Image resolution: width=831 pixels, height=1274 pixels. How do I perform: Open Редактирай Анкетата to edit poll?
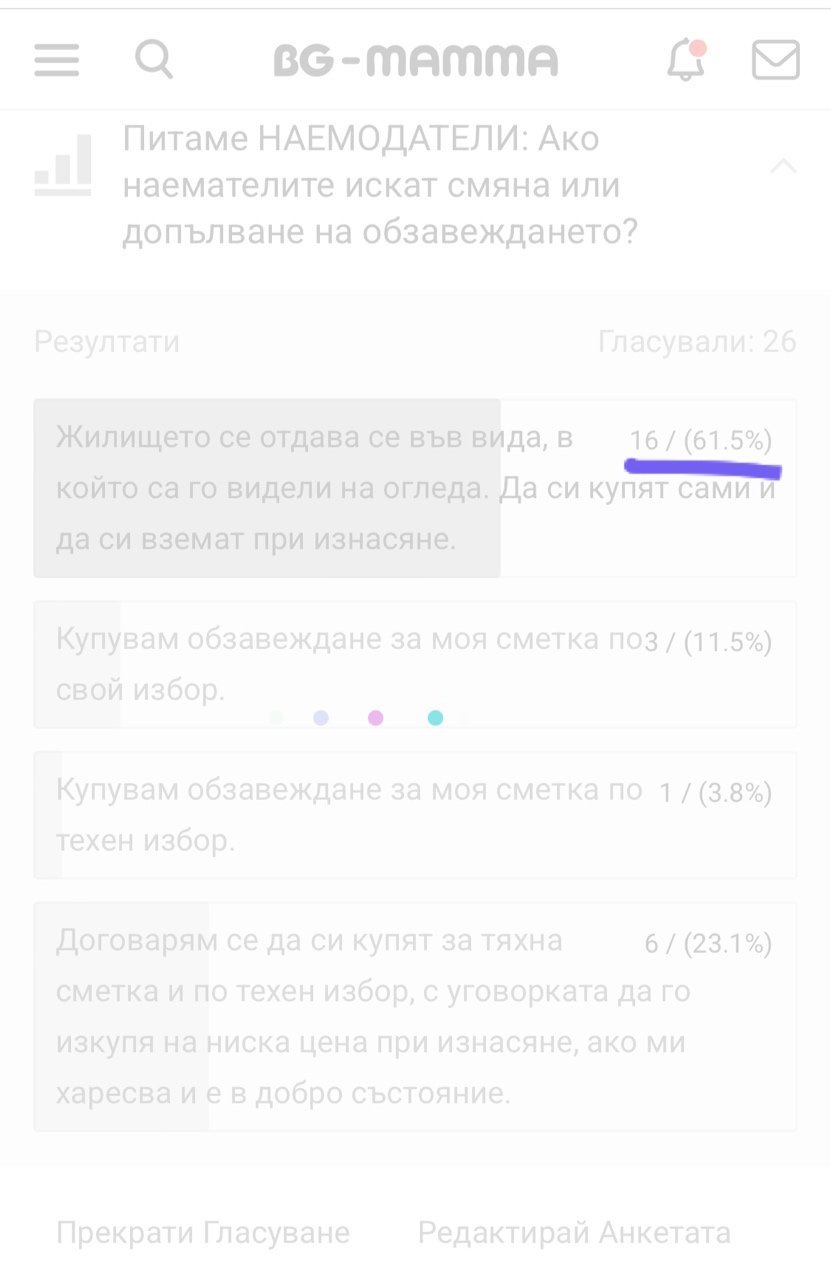coord(574,1233)
